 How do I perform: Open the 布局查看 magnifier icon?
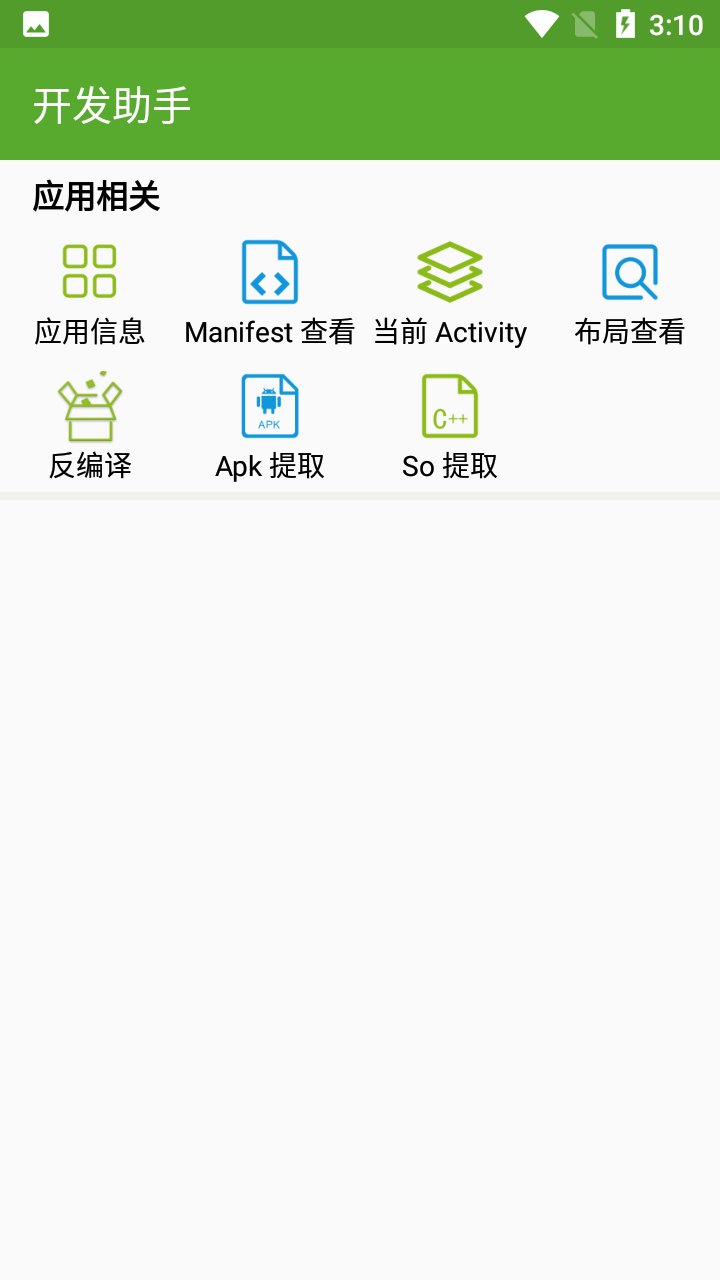[629, 270]
